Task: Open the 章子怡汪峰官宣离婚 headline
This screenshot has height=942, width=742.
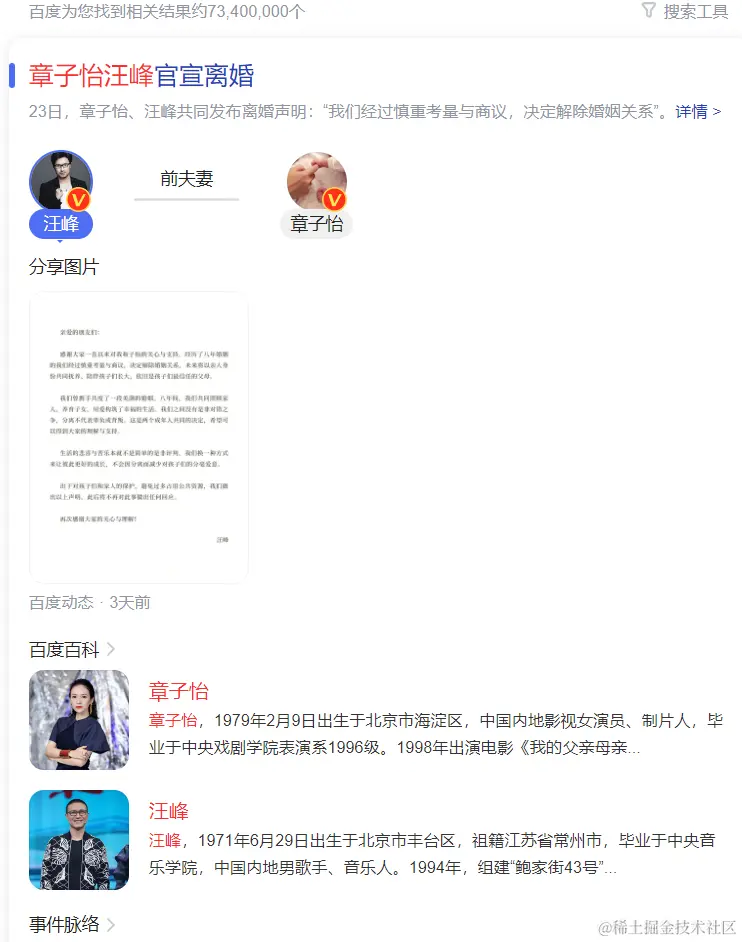Action: [x=141, y=75]
